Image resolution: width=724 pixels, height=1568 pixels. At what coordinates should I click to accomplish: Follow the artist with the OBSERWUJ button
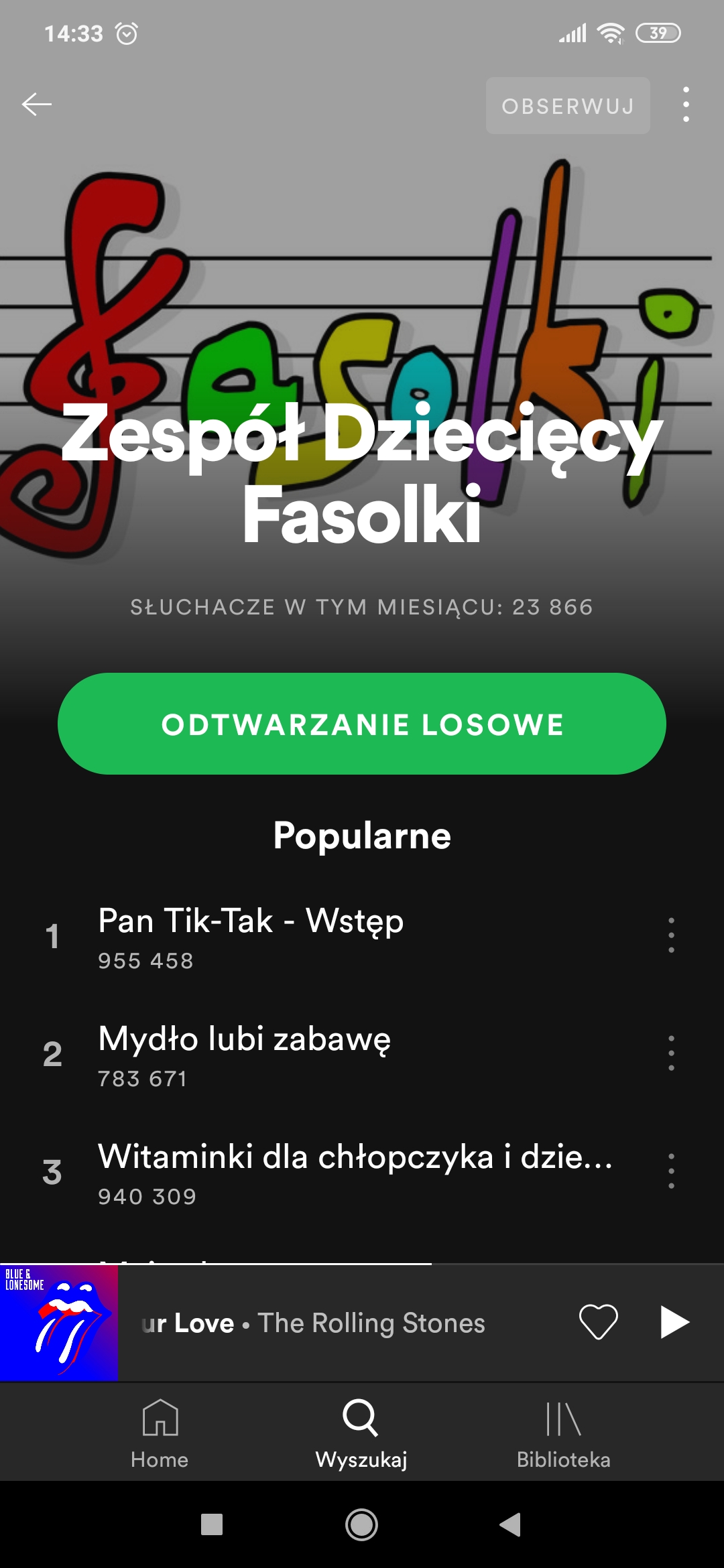click(568, 106)
